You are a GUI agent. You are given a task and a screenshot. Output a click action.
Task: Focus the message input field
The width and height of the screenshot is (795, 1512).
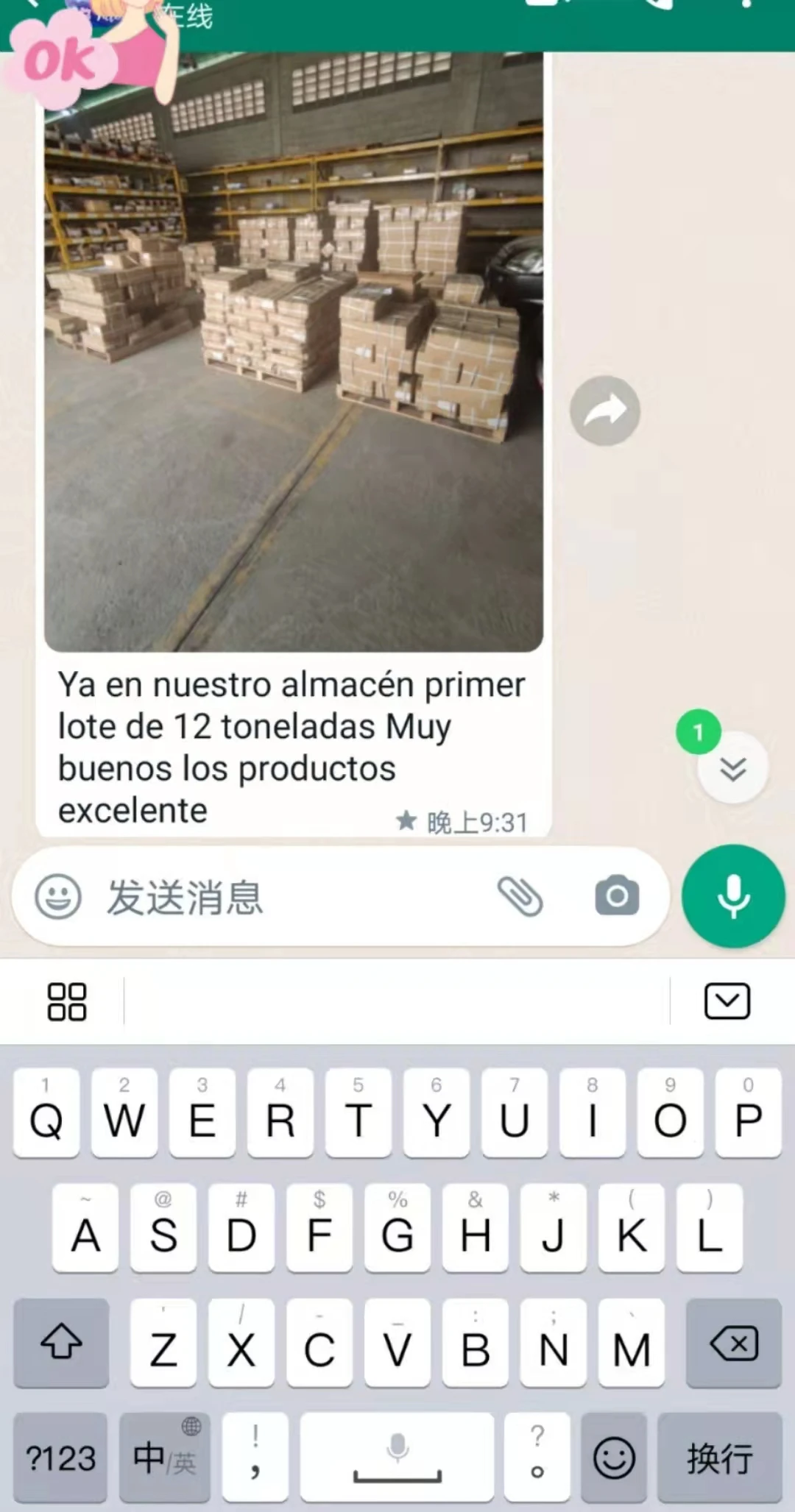(294, 897)
